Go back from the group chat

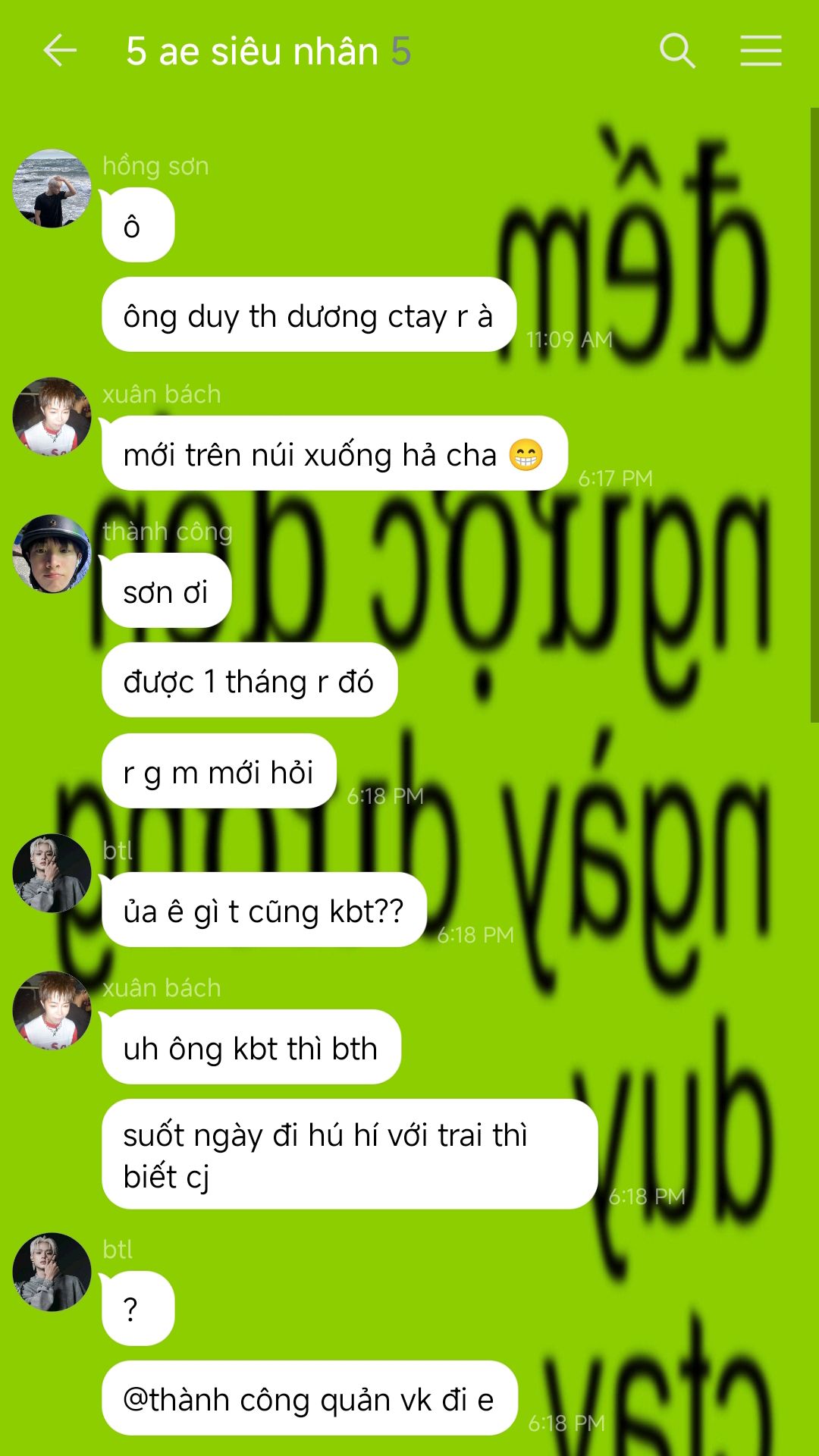(x=60, y=52)
